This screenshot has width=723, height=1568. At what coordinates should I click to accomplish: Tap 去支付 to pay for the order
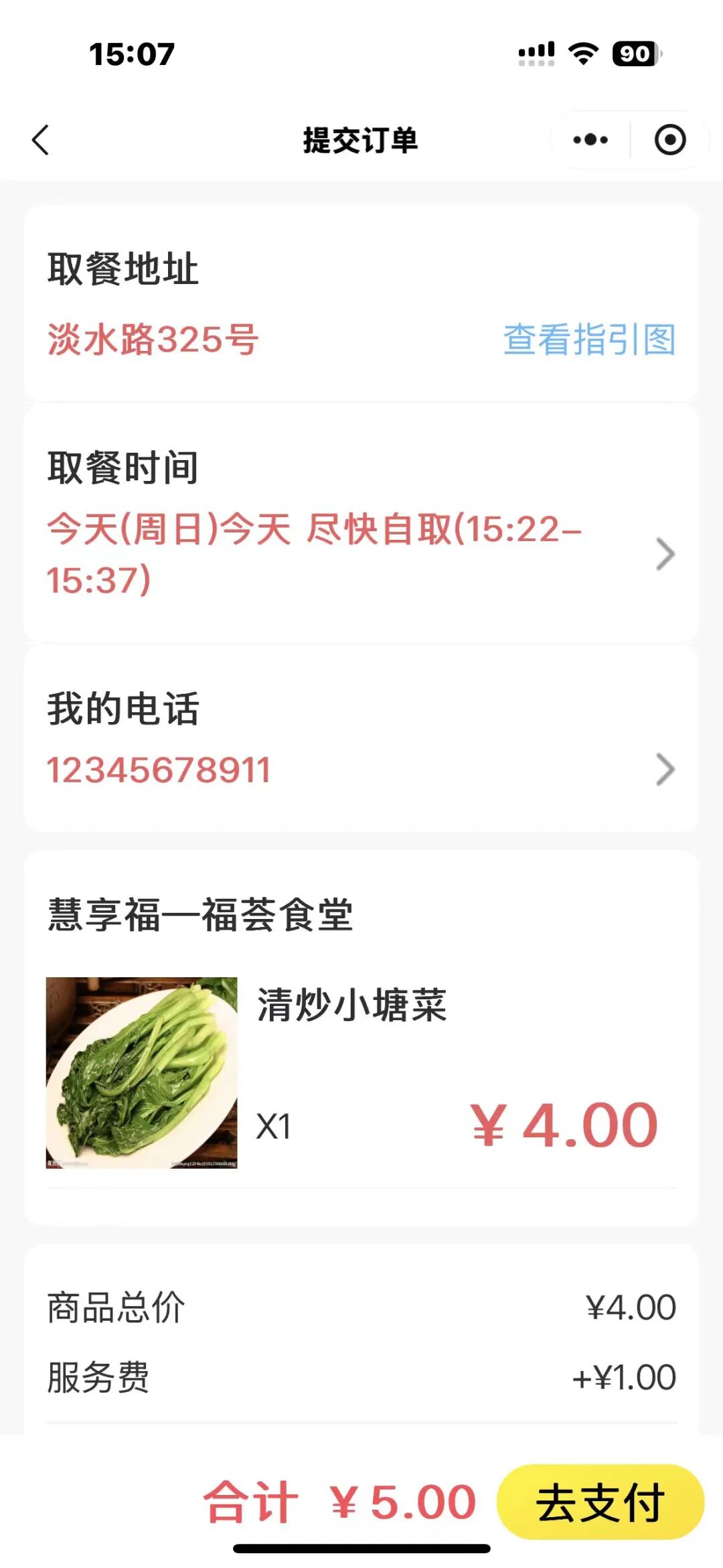600,1502
